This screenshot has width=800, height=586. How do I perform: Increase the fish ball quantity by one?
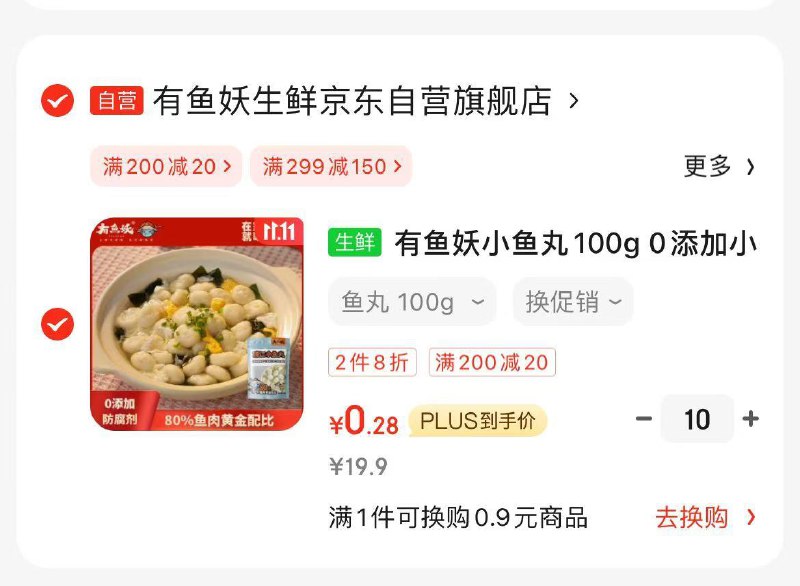(x=751, y=419)
